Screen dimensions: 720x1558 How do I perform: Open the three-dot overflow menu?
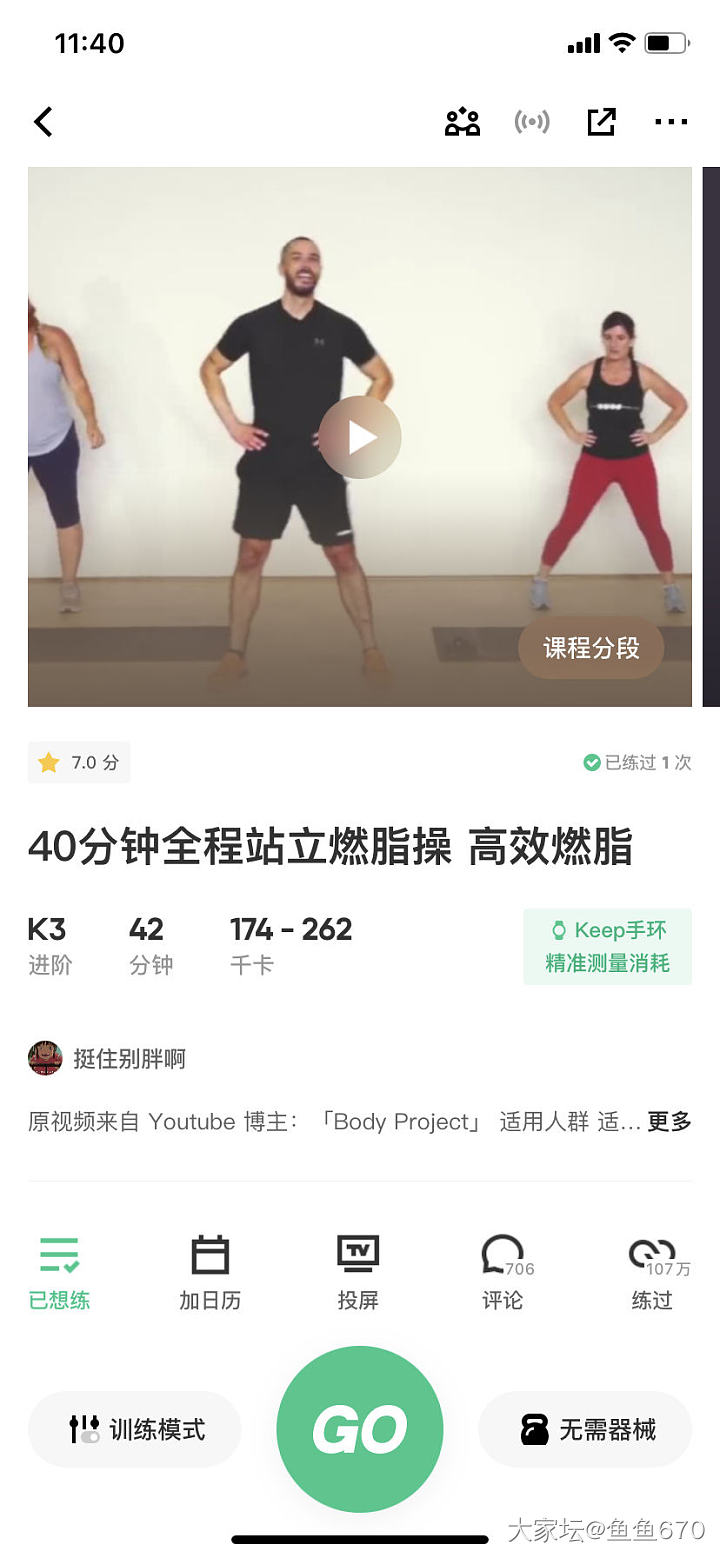click(x=671, y=122)
